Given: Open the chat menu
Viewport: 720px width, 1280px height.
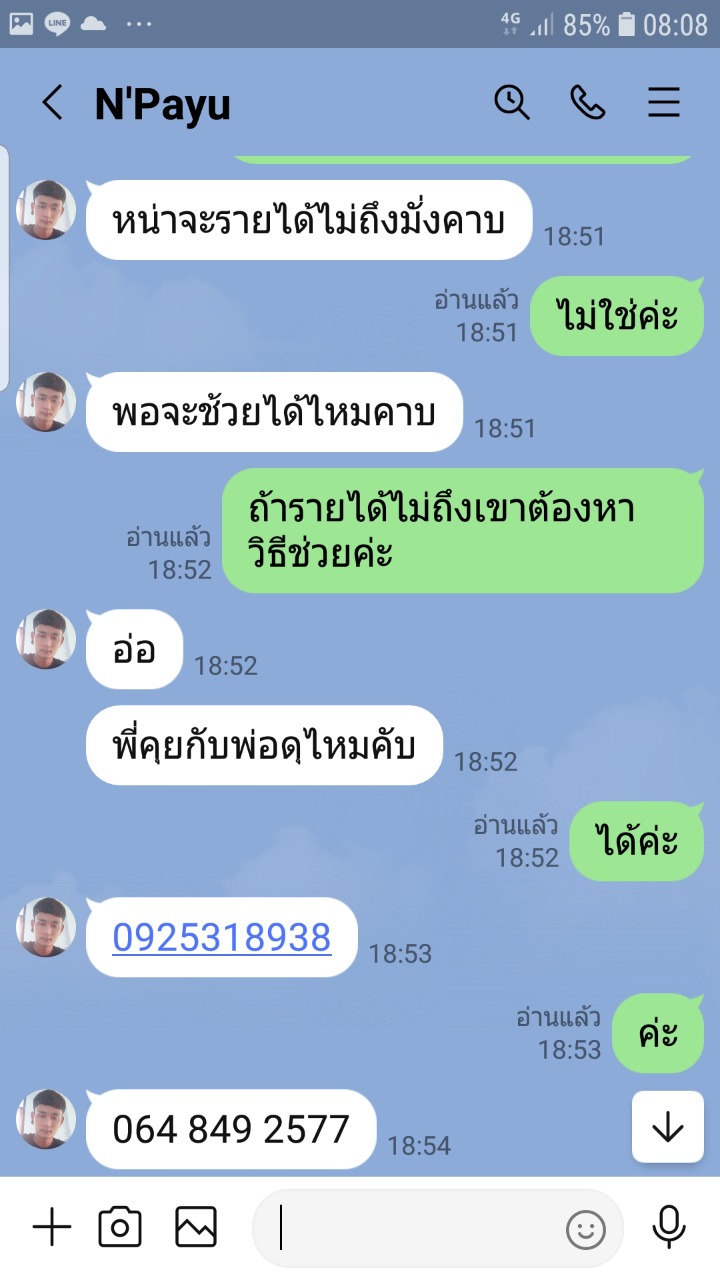Looking at the screenshot, I should click(x=664, y=103).
